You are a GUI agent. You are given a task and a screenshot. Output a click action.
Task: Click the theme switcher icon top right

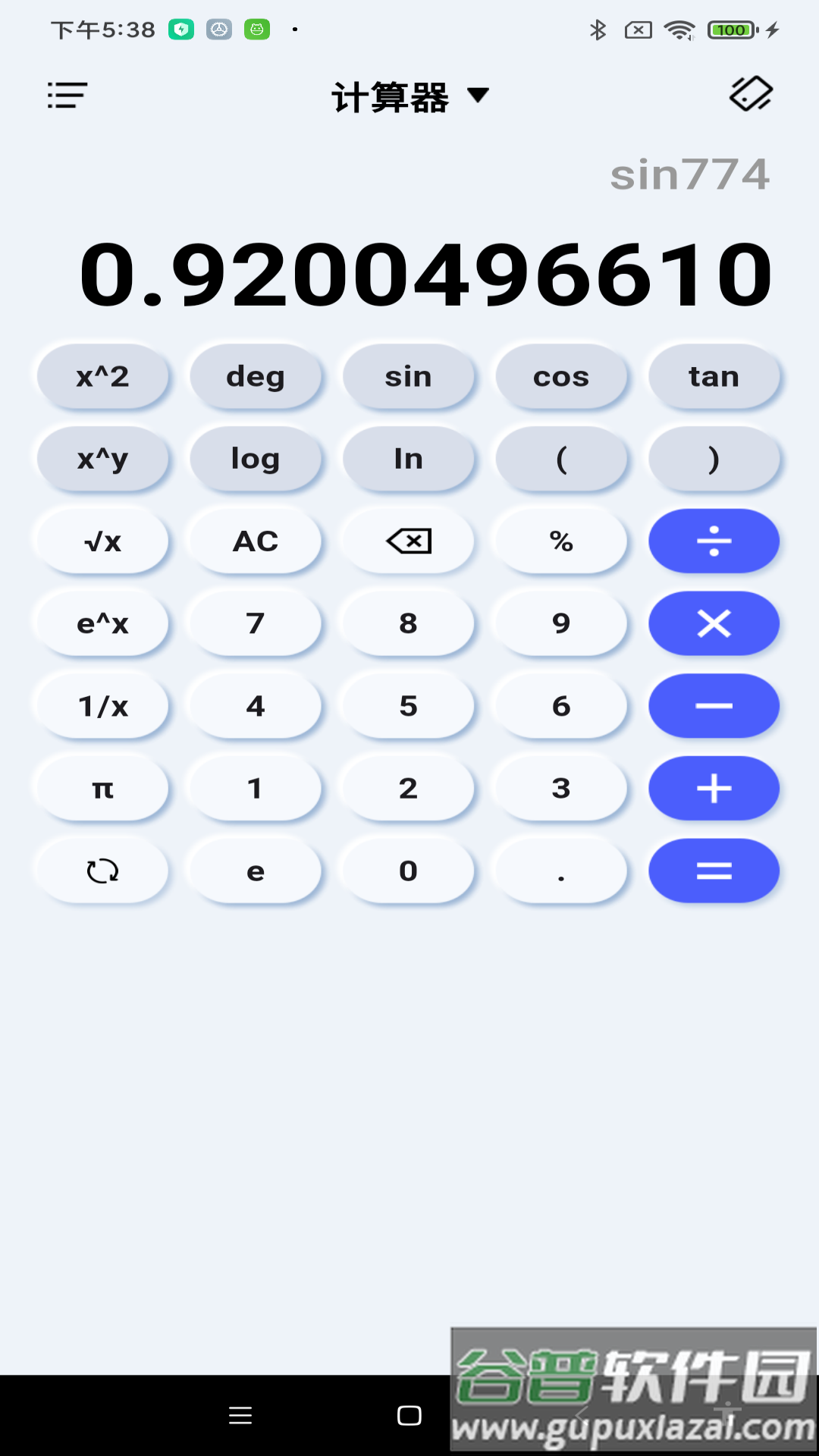749,94
